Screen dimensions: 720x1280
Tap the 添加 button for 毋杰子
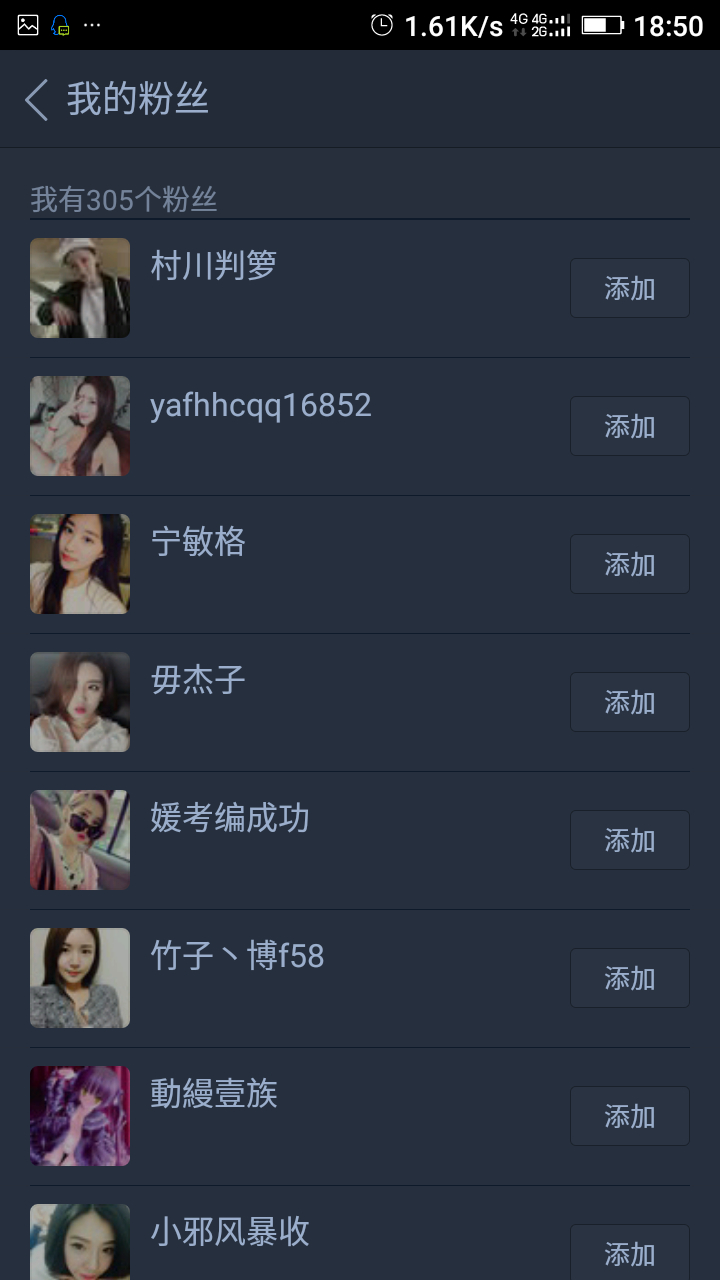click(x=629, y=702)
